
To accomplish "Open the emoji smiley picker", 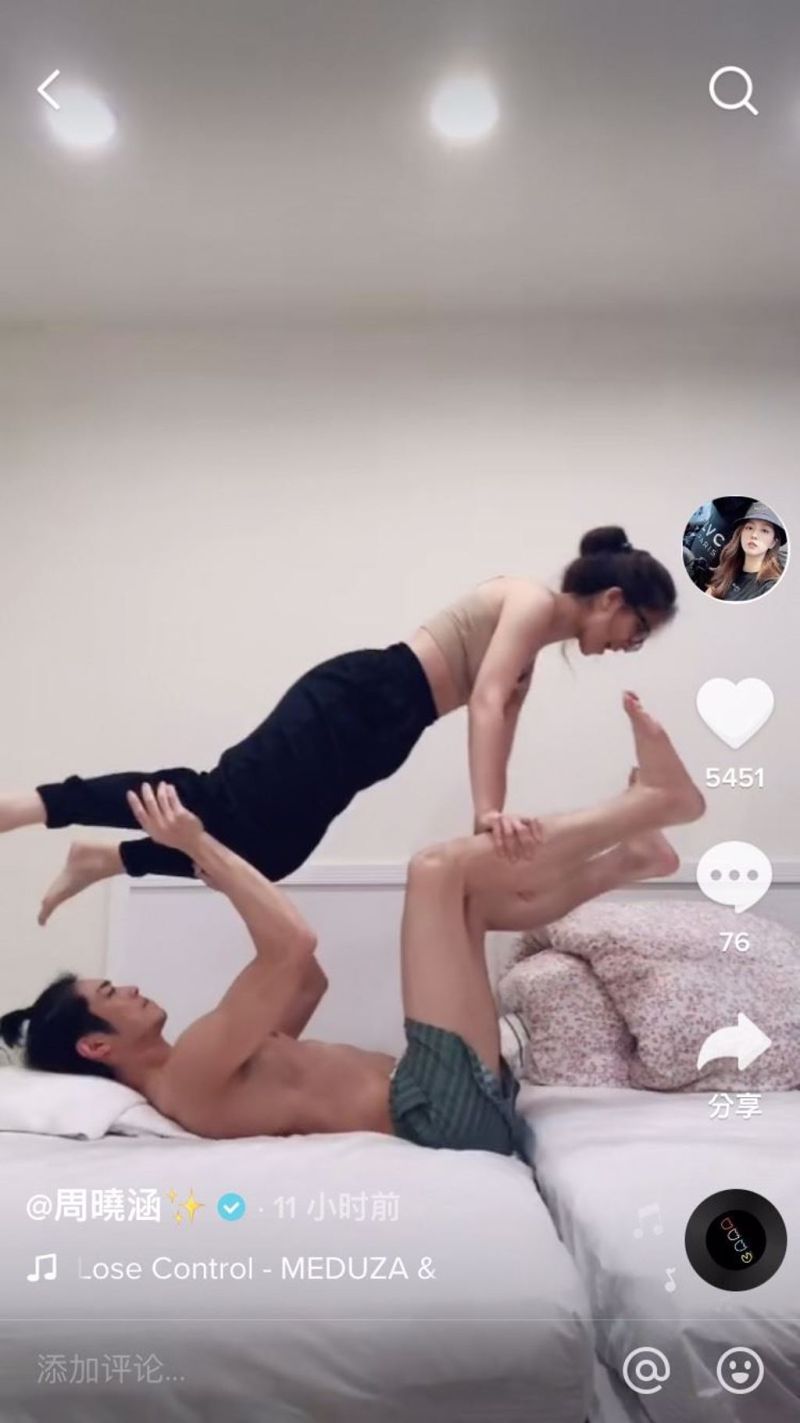I will tap(740, 1370).
